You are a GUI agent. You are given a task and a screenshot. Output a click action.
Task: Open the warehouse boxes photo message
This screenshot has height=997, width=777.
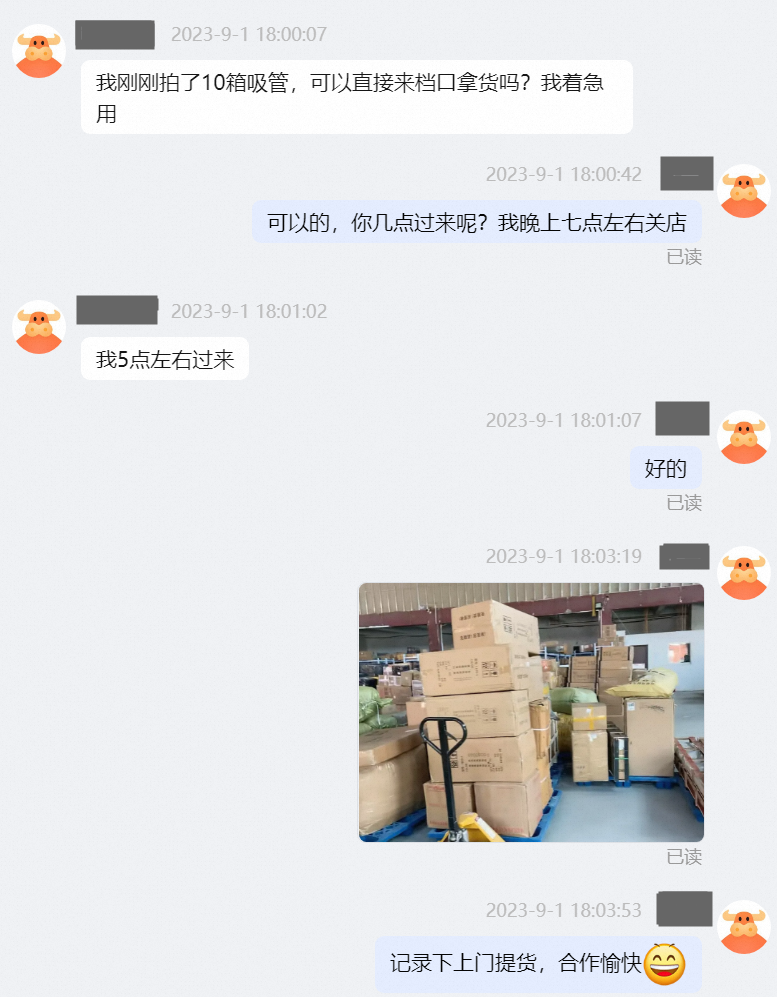[x=531, y=712]
